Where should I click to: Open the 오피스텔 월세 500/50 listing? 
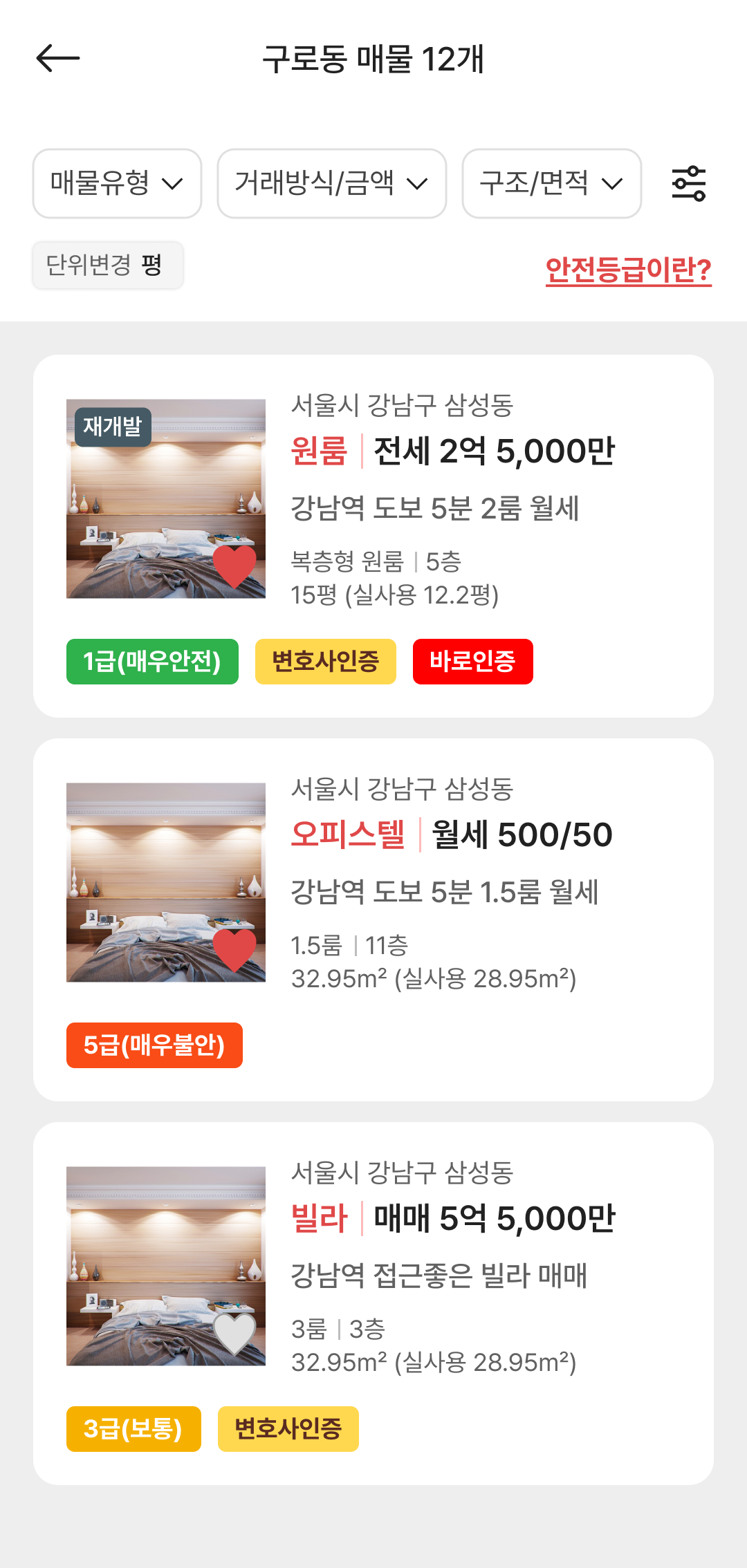pos(451,835)
